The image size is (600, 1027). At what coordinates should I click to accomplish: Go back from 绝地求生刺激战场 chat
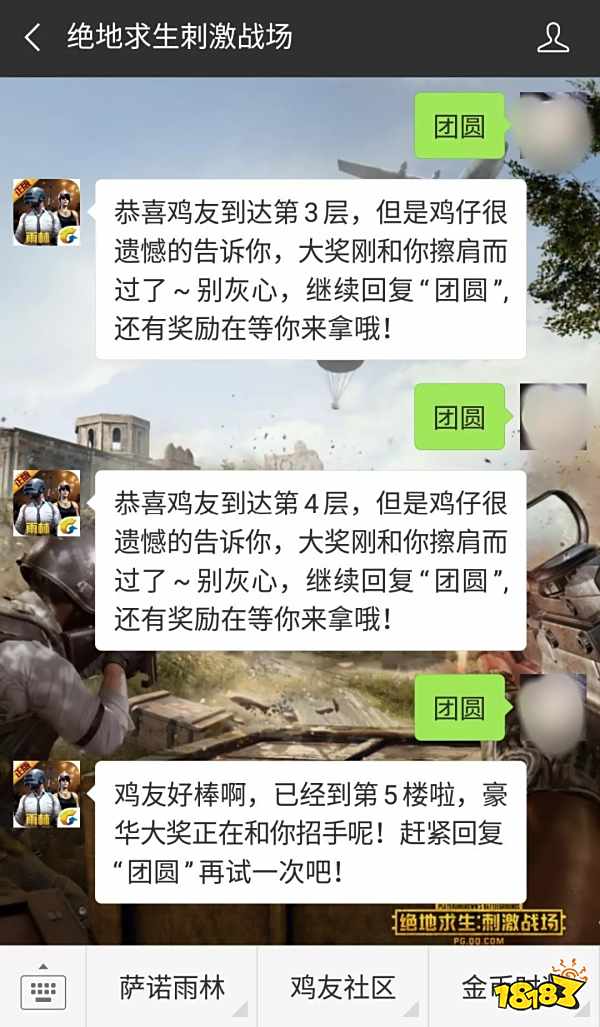(32, 38)
